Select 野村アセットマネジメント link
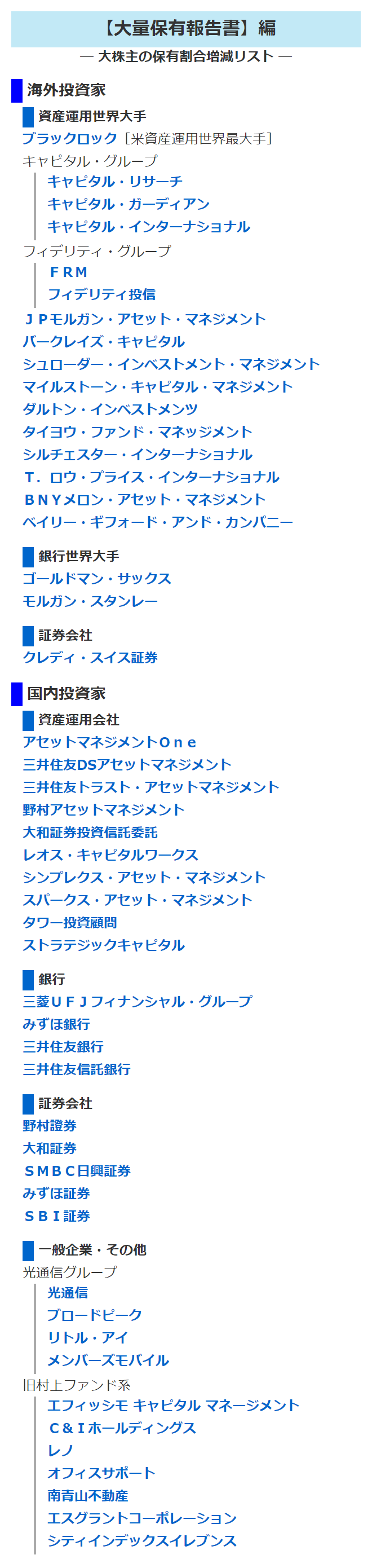Screen dimensions: 372x1568 pos(103,810)
